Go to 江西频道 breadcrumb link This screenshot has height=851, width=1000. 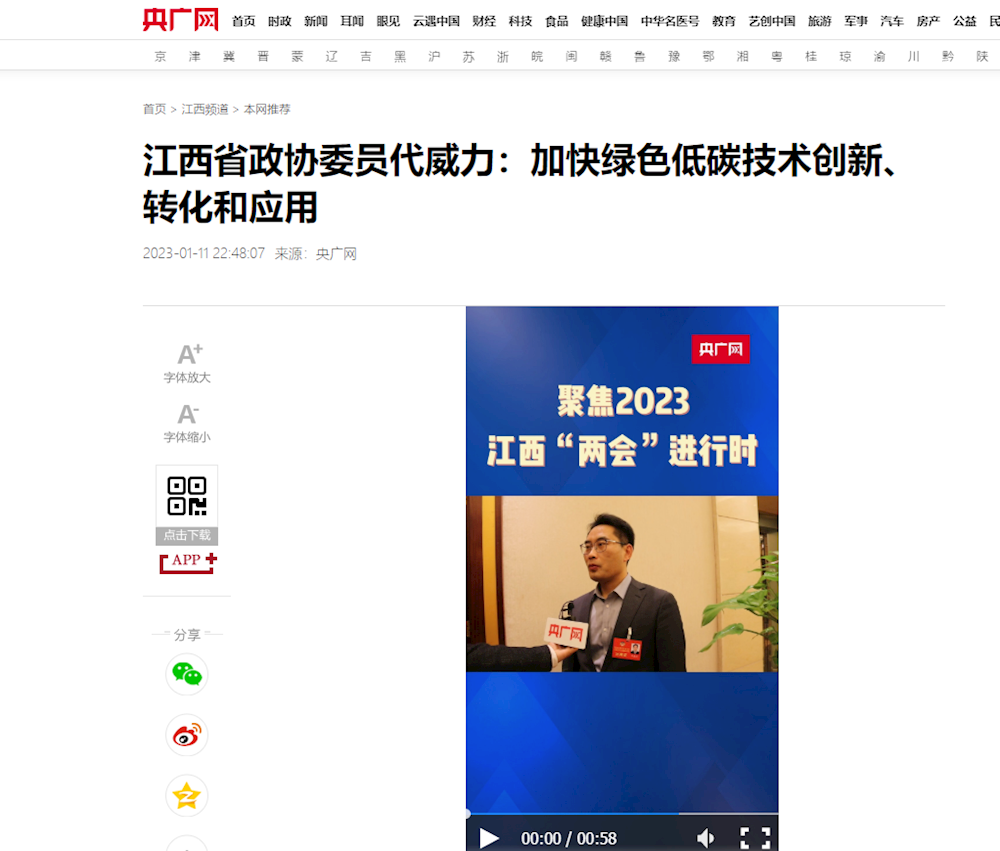205,109
